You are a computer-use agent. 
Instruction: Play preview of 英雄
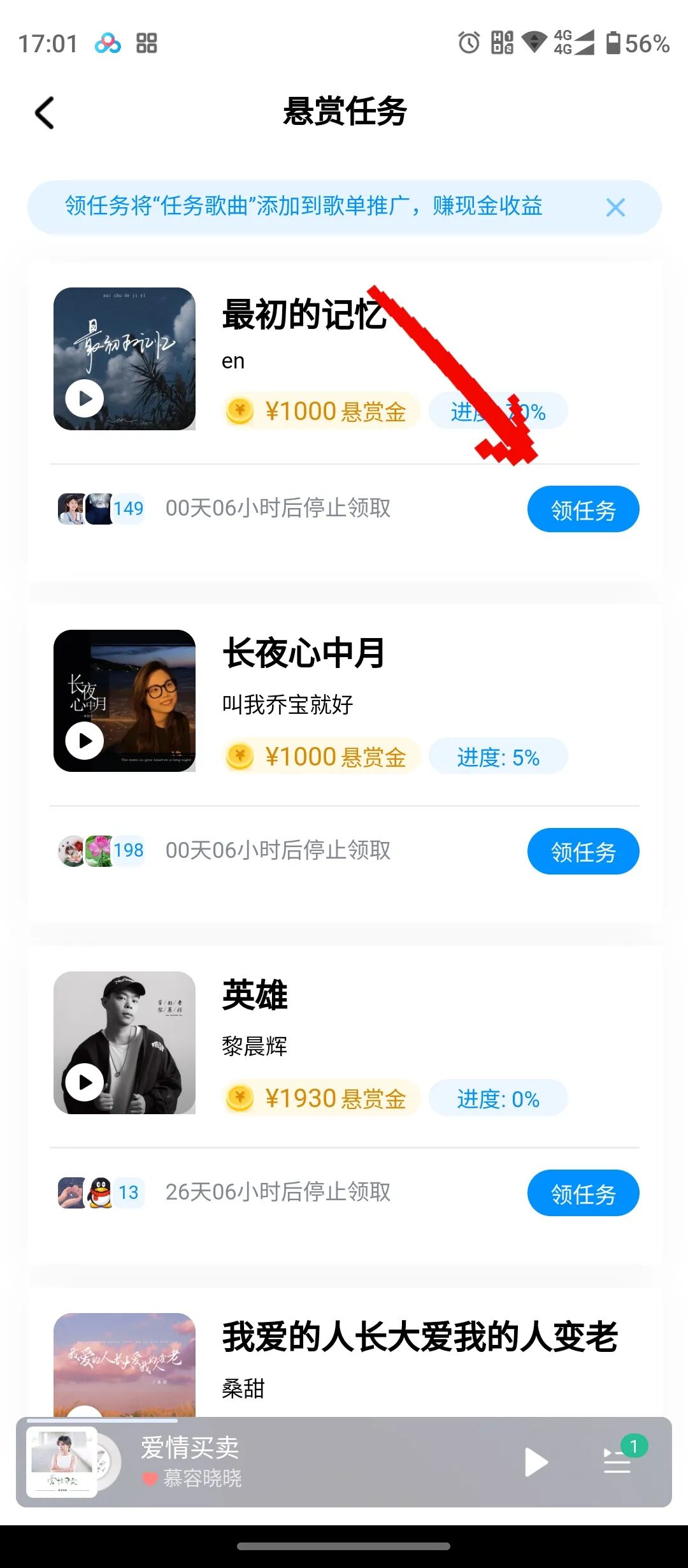[85, 1082]
